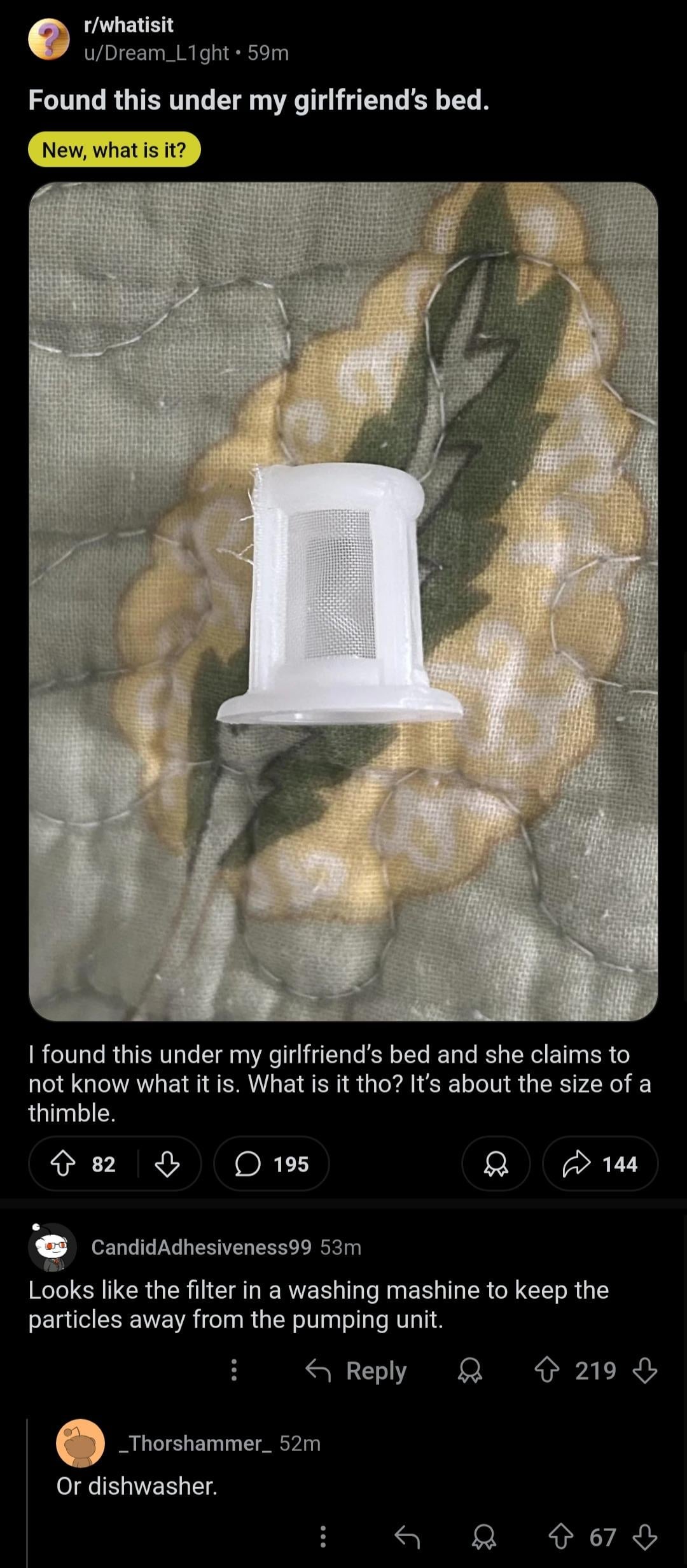
Task: Downvote _Thorshammer_'s comment
Action: tap(645, 1537)
